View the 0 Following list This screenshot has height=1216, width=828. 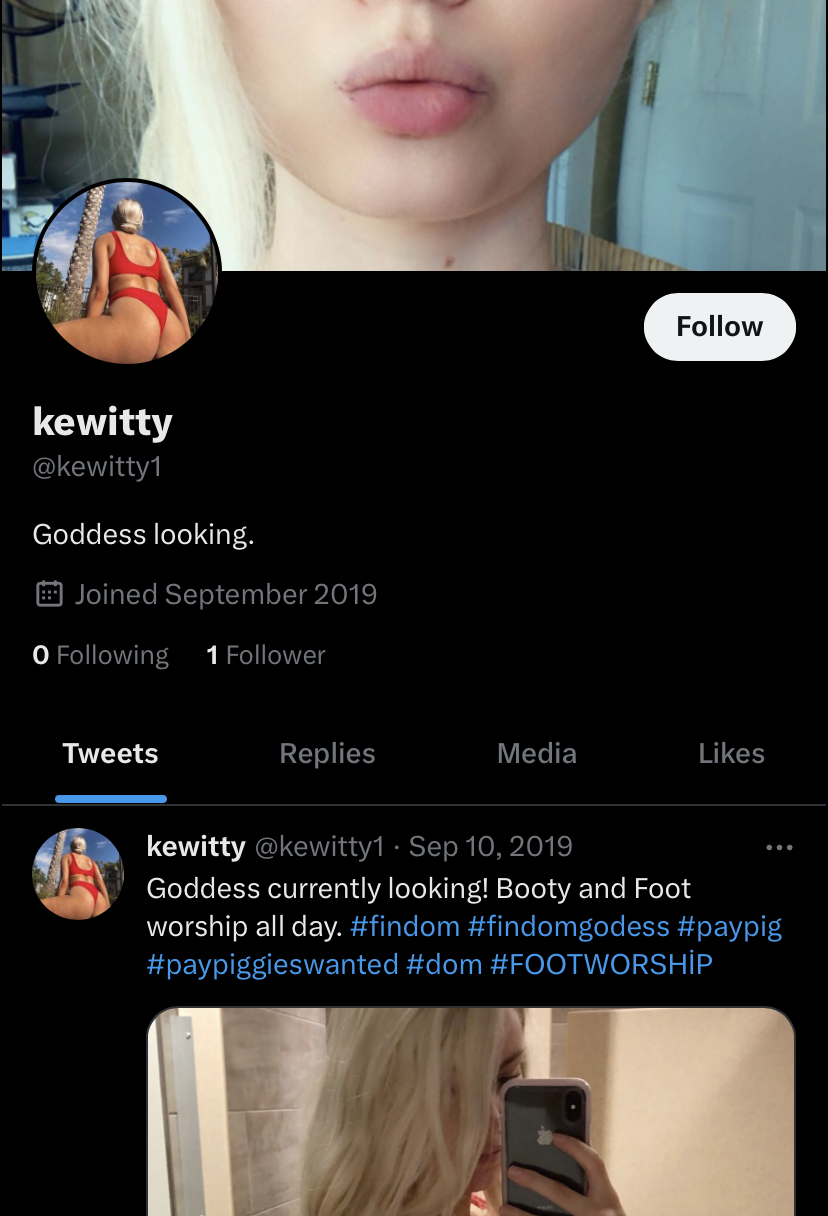[x=101, y=655]
